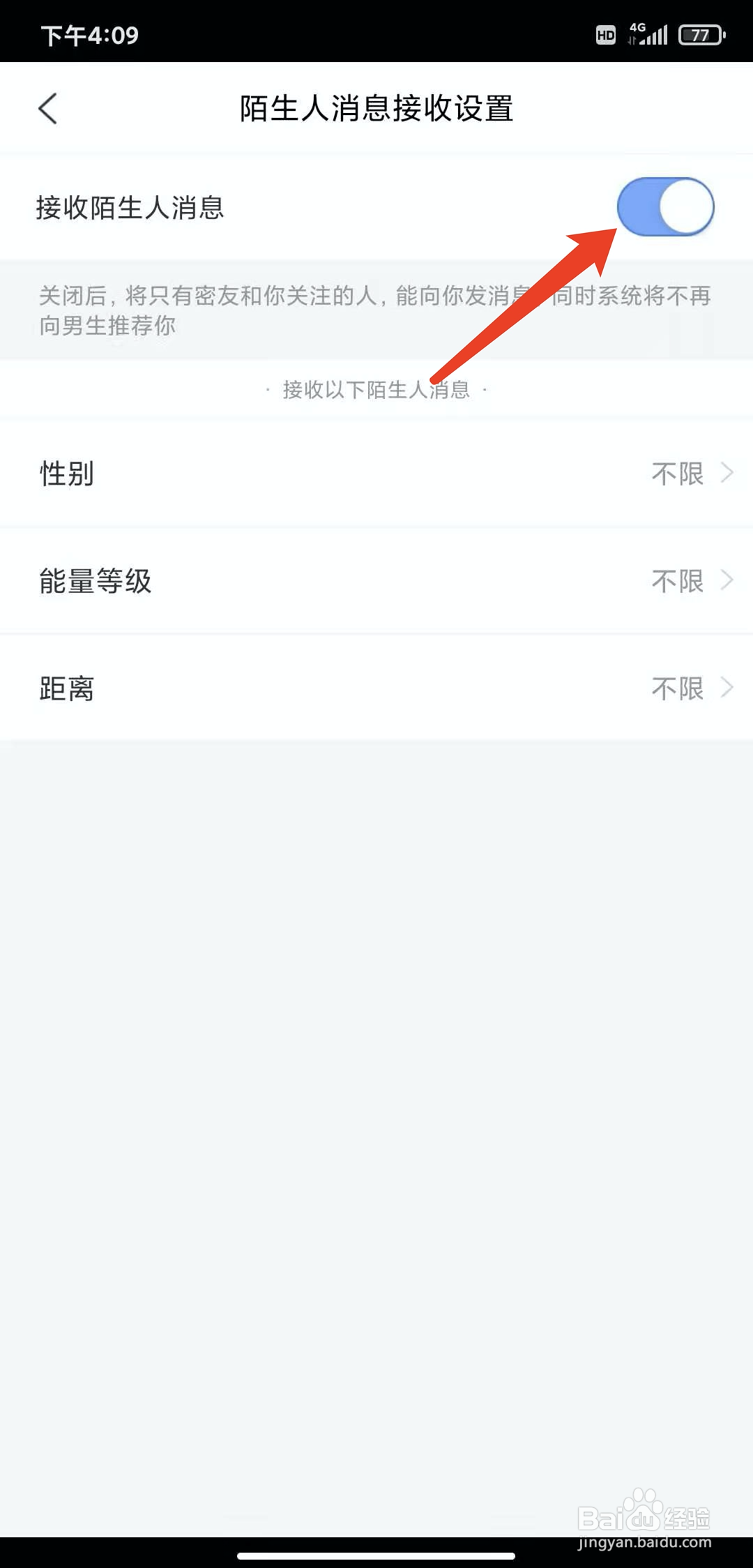This screenshot has width=753, height=1568.
Task: Open the 性别 filter setting
Action: pos(376,474)
